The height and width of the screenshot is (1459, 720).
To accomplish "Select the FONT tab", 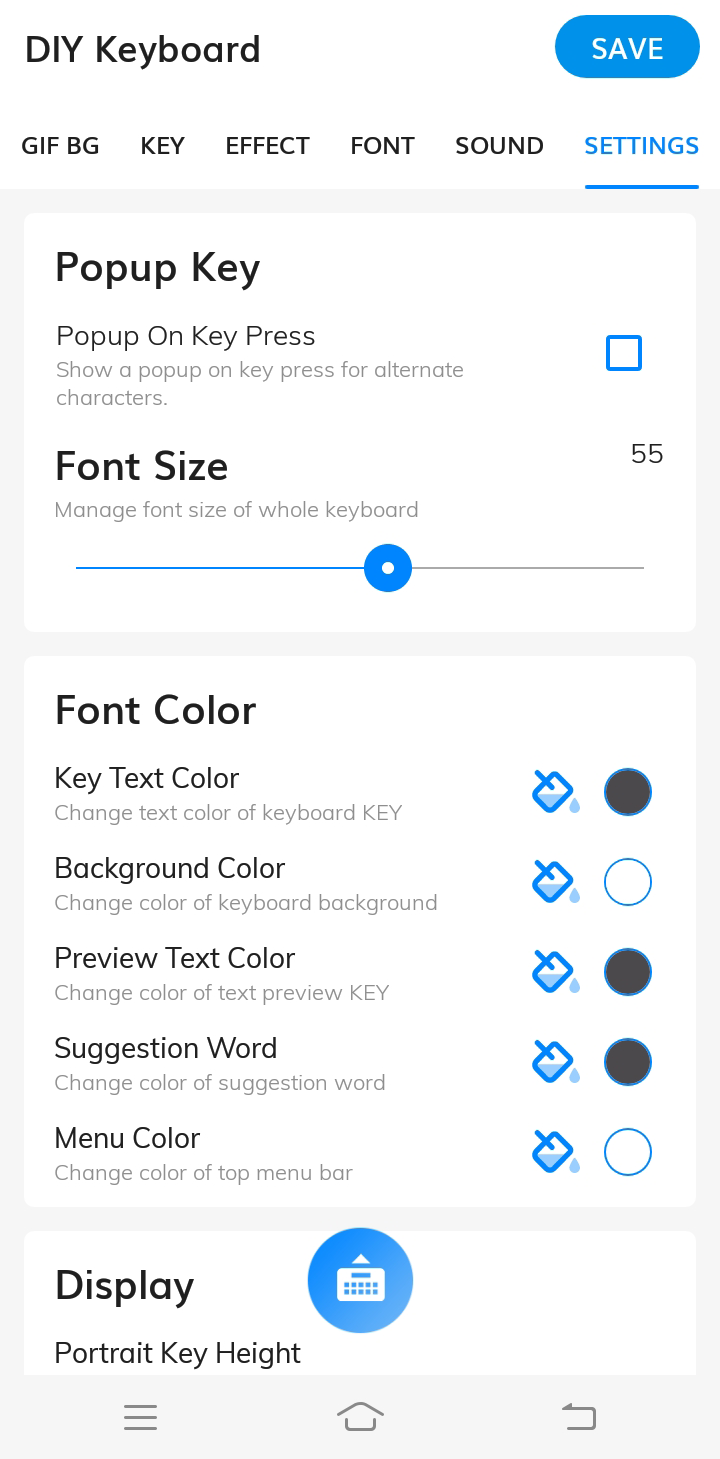I will 382,146.
